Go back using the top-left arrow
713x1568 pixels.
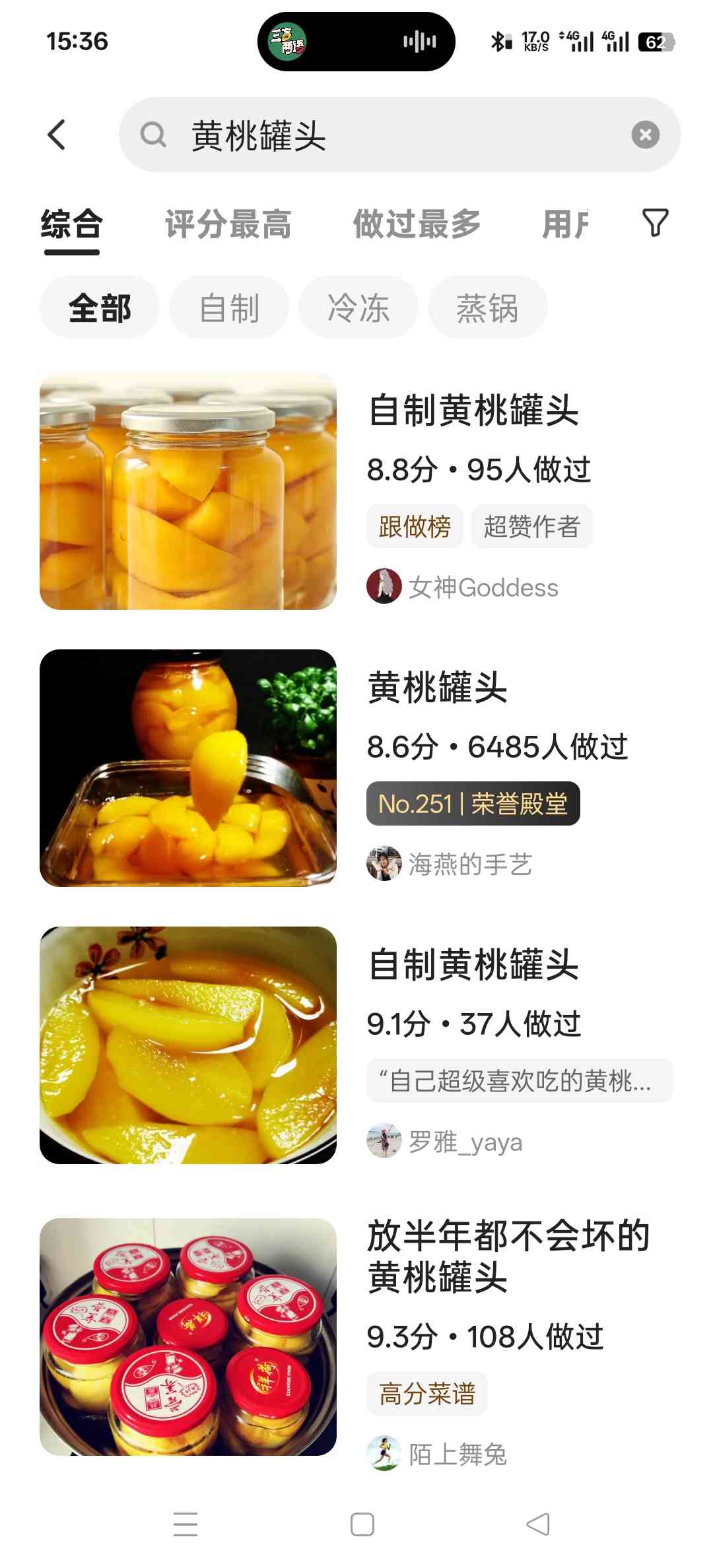pos(57,135)
